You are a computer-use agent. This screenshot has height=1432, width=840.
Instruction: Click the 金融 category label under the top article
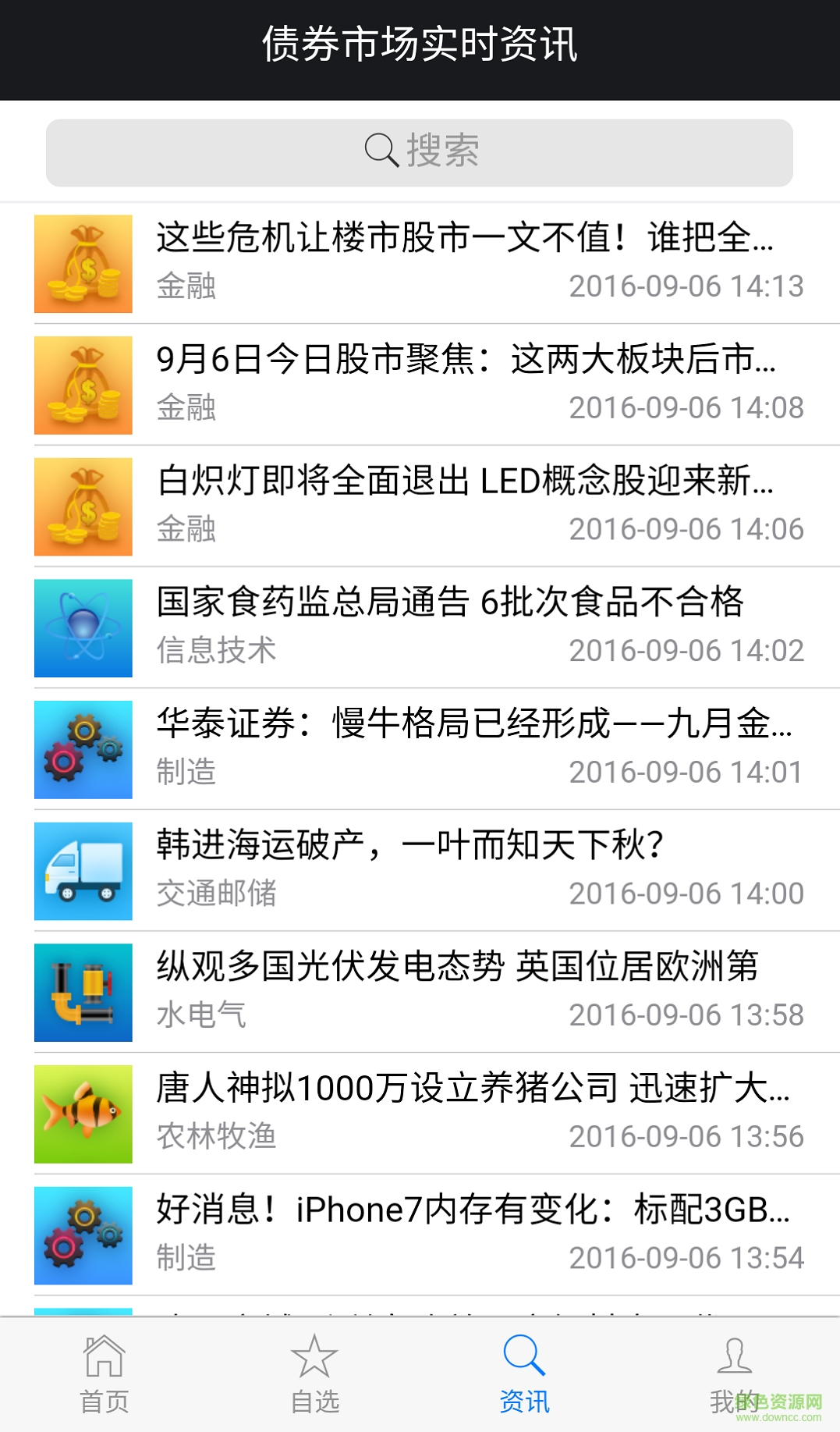[x=186, y=287]
